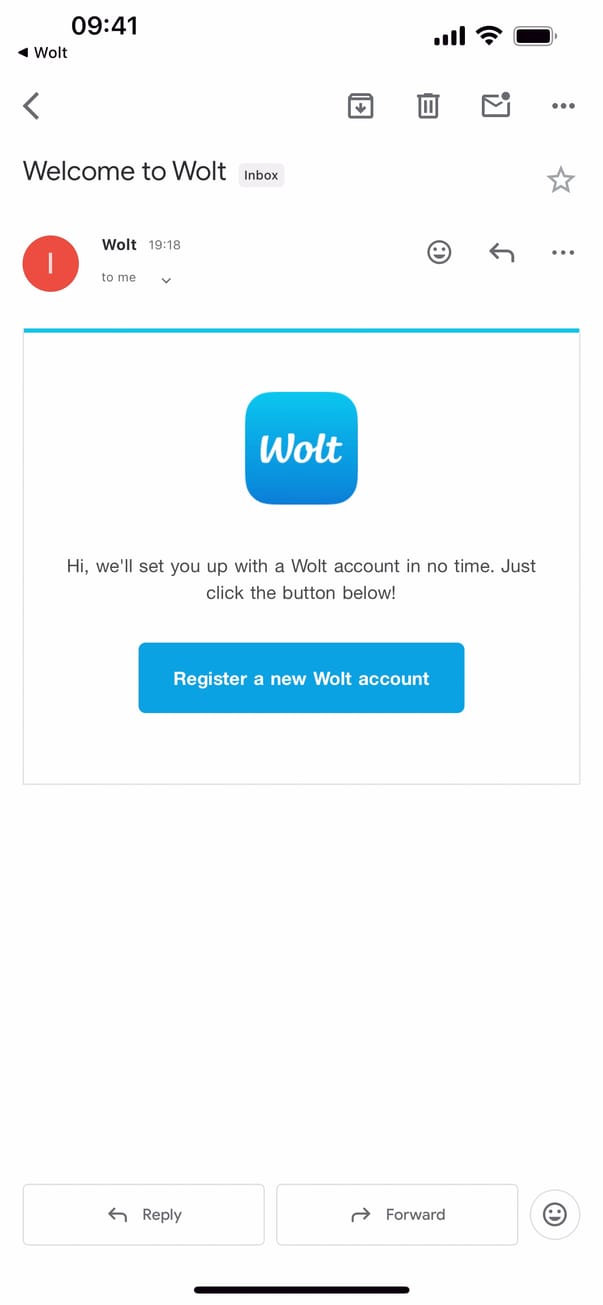Mark the email as unread

(x=496, y=105)
